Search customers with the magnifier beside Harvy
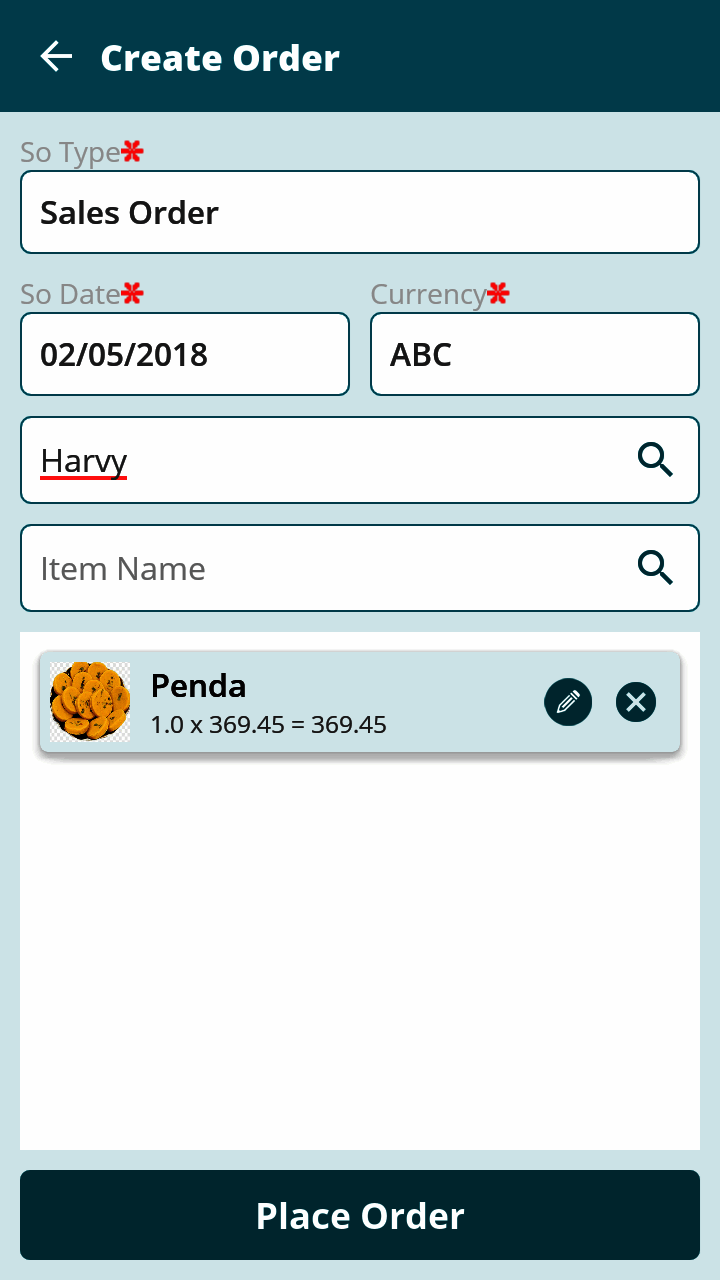This screenshot has height=1280, width=720. click(655, 460)
